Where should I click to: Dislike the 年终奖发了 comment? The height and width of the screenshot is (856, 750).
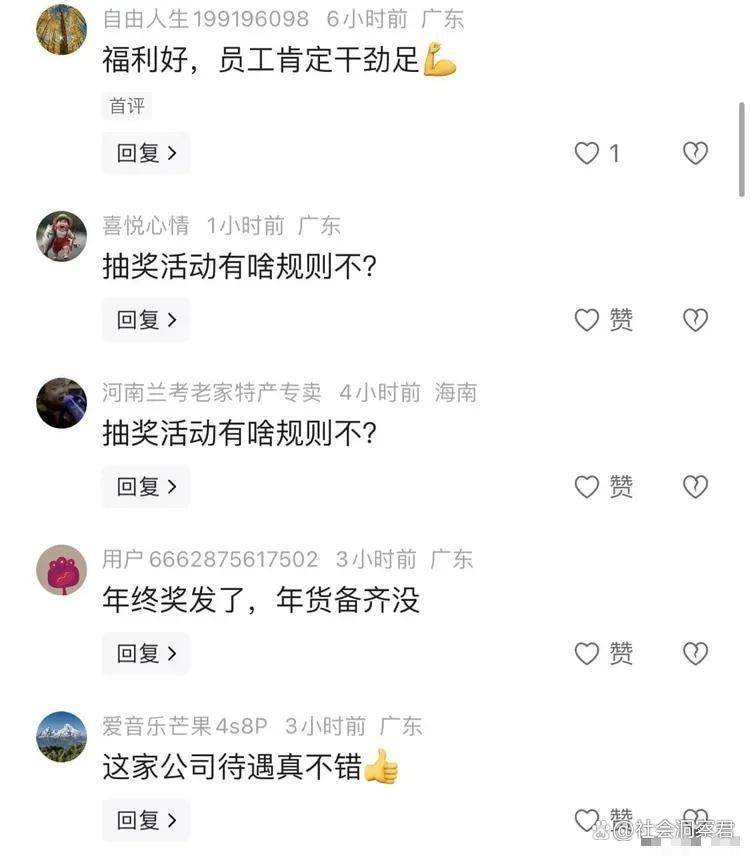tap(695, 654)
